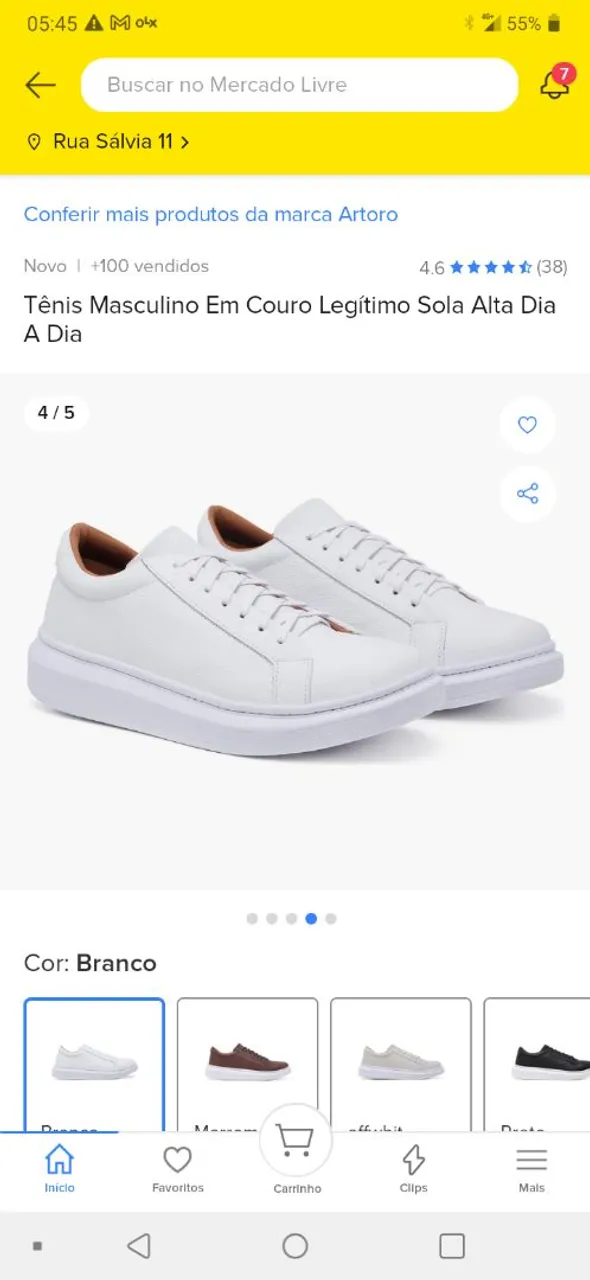Change the delivery address Rua Sálvia 11
The height and width of the screenshot is (1280, 590).
(108, 142)
